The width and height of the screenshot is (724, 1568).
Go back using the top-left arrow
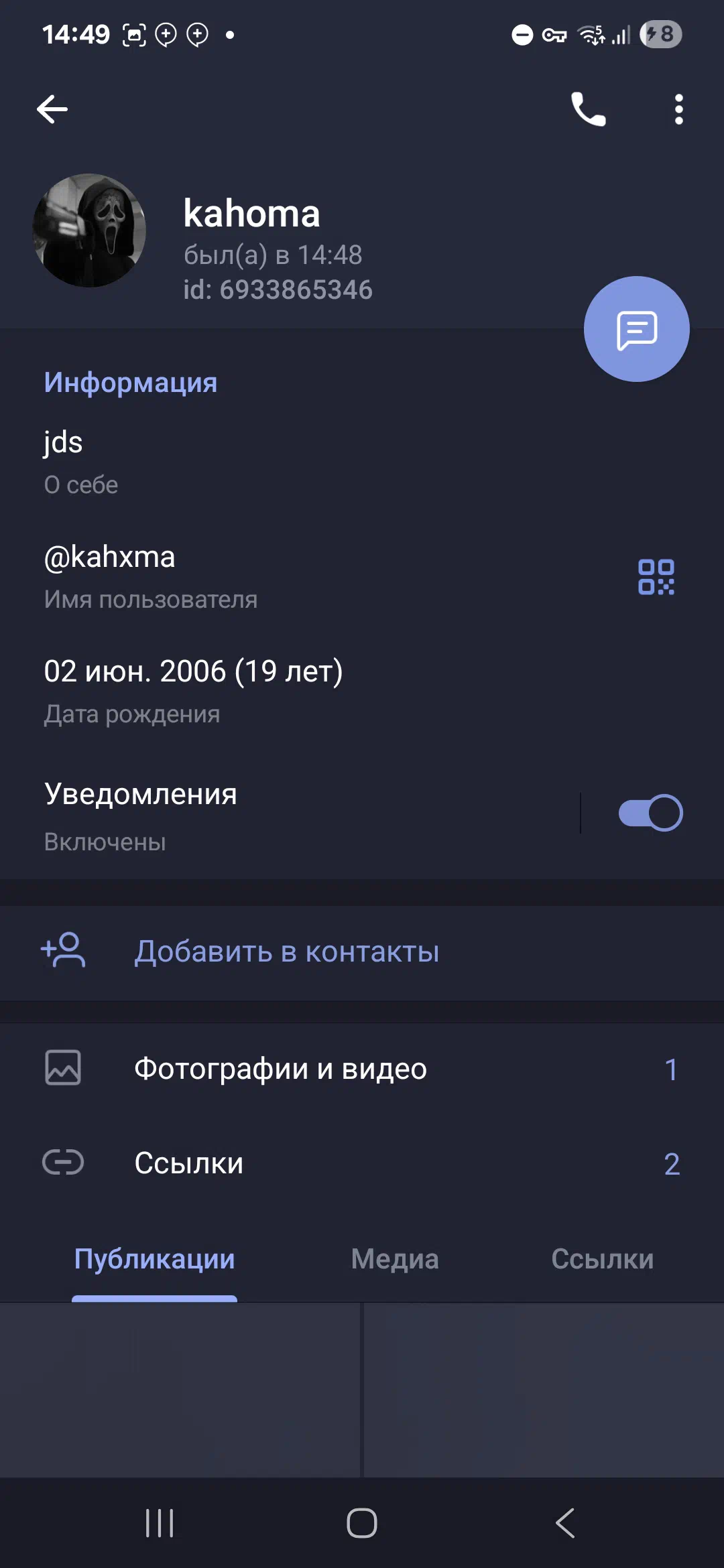tap(52, 109)
